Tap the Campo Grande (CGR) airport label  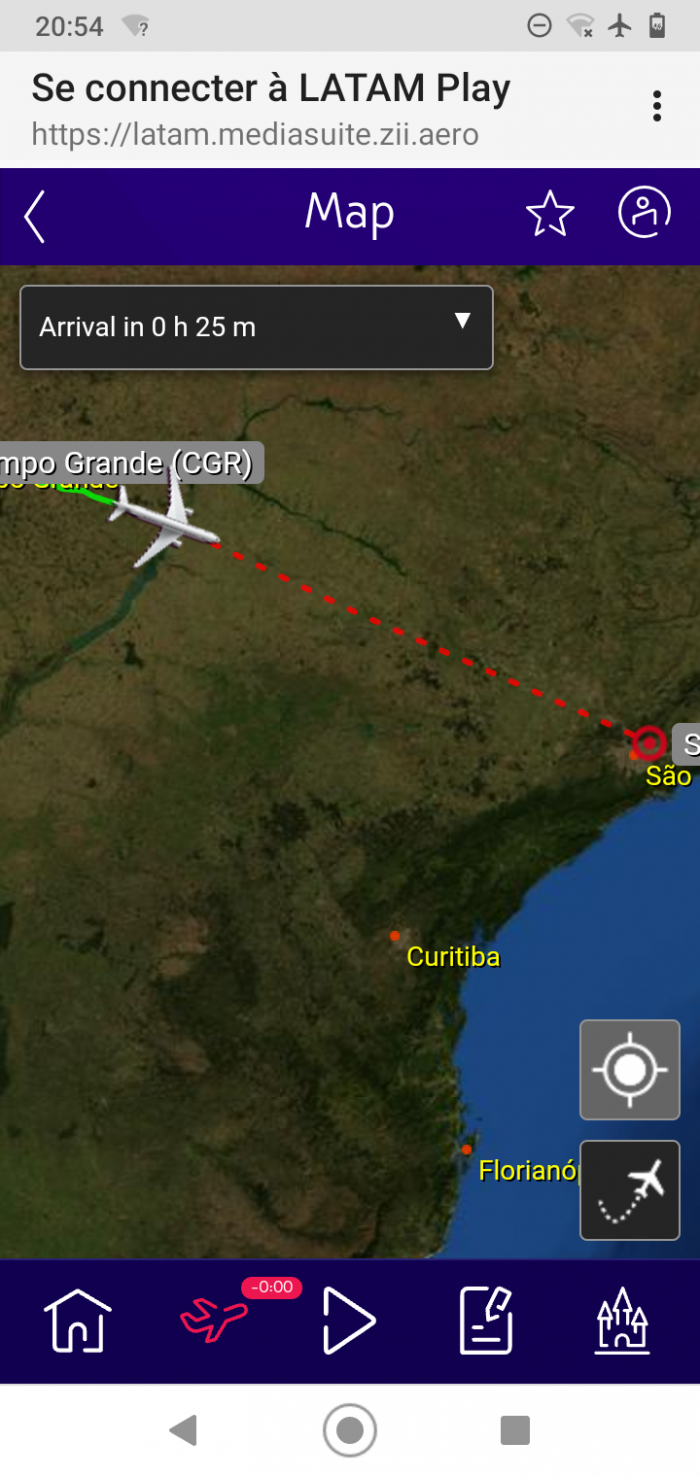click(x=128, y=463)
